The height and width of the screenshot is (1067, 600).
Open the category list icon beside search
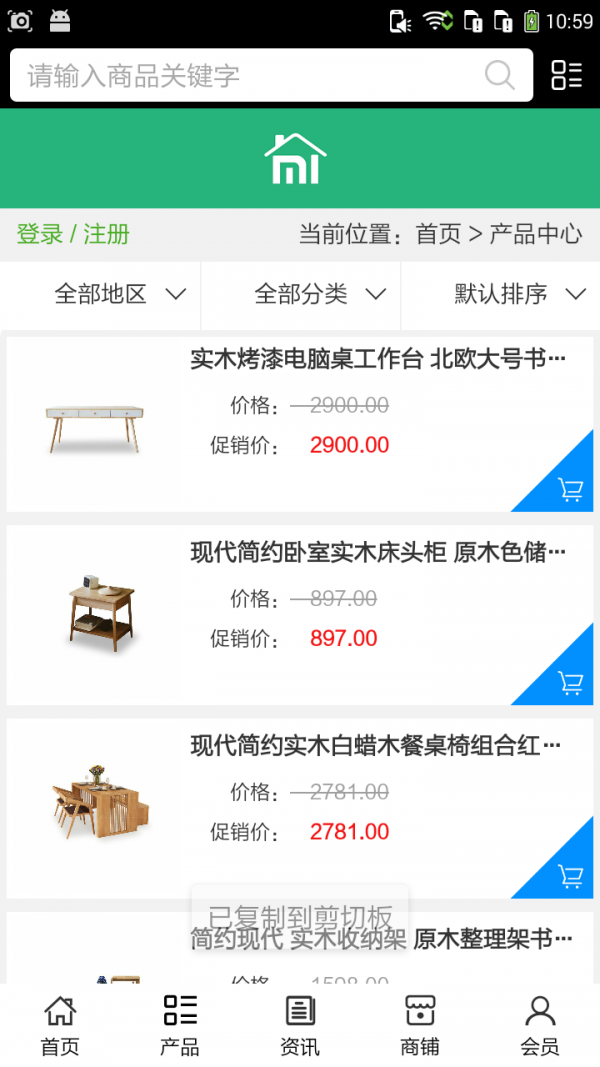point(566,75)
